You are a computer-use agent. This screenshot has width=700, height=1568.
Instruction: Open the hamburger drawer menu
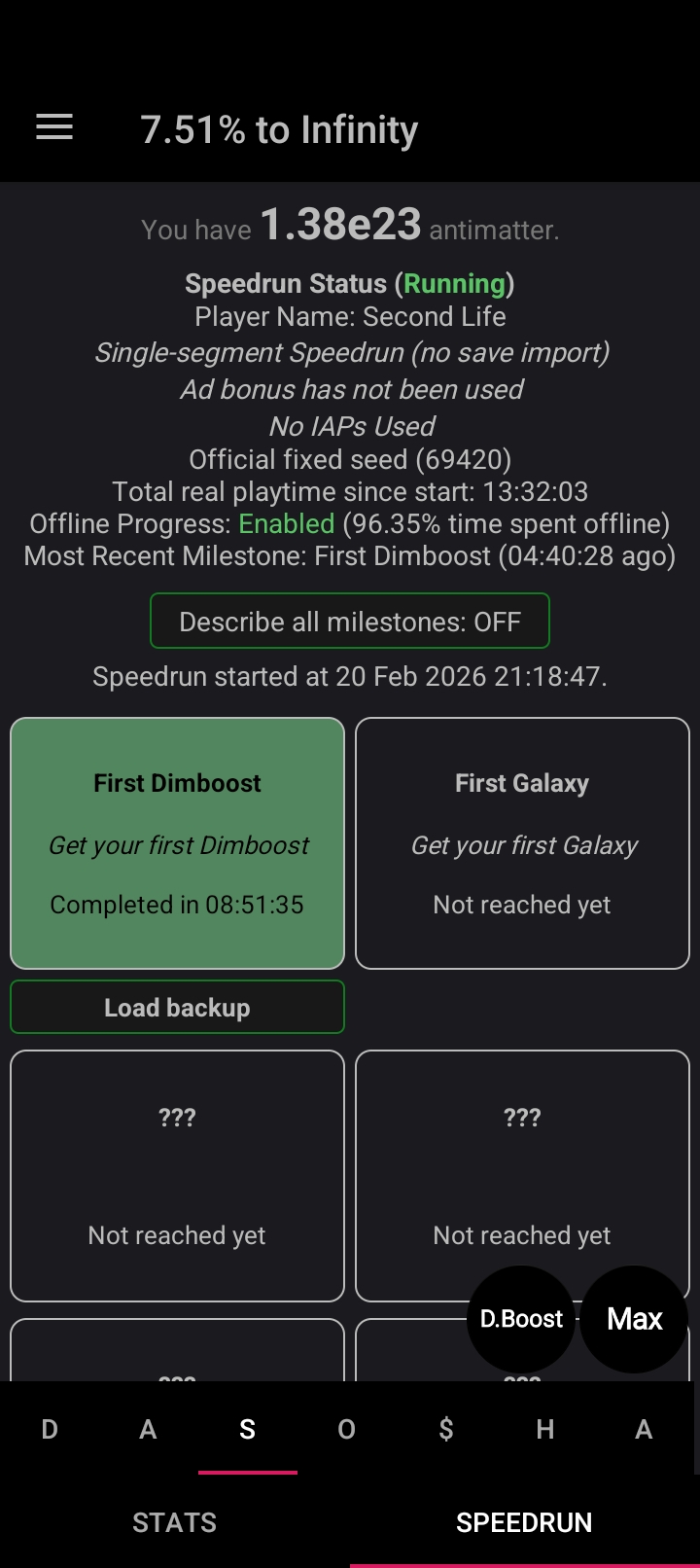click(54, 127)
